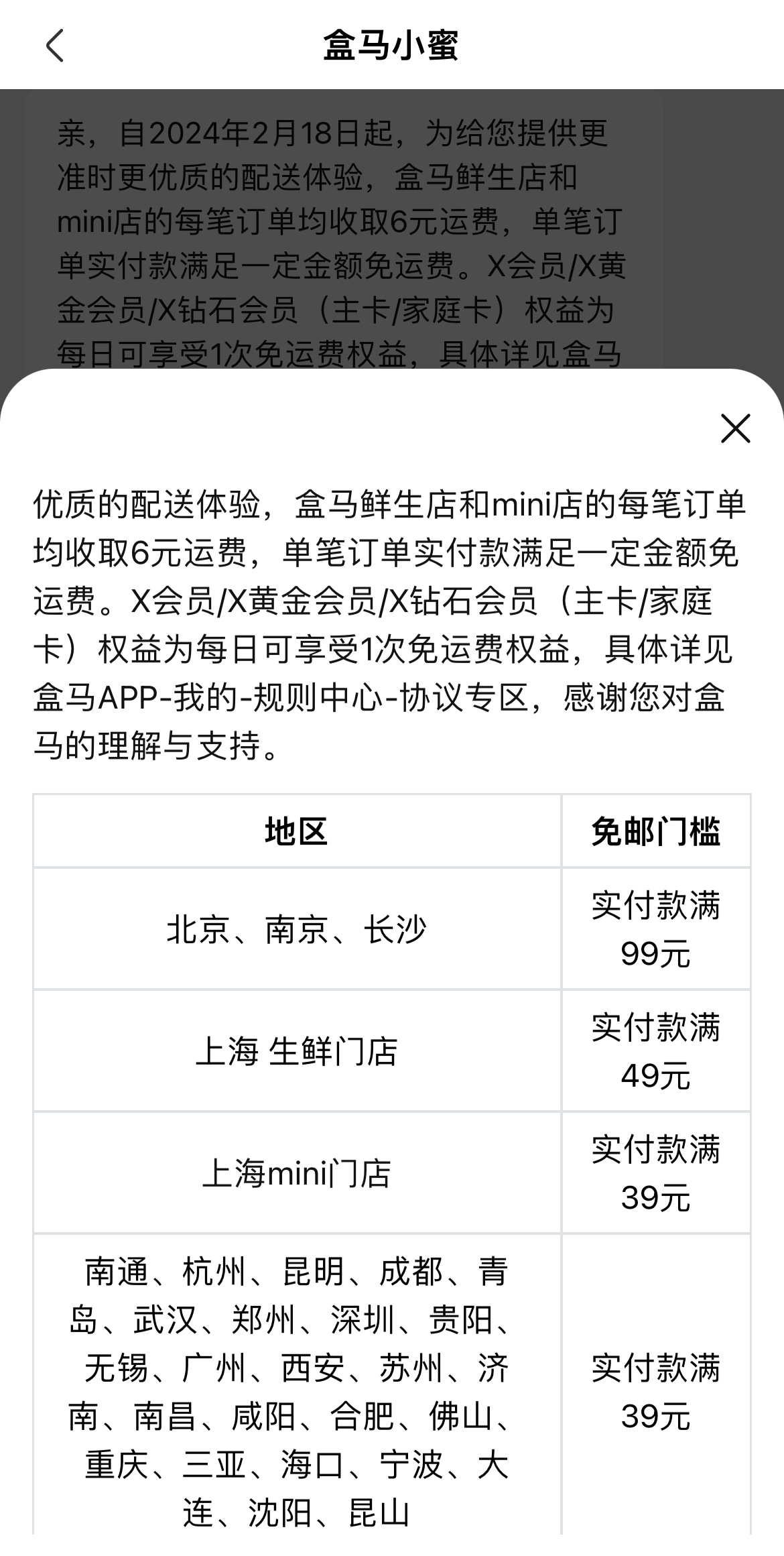Close the shipping fee details sheet
Viewport: 784px width, 1556px height.
pos(735,428)
